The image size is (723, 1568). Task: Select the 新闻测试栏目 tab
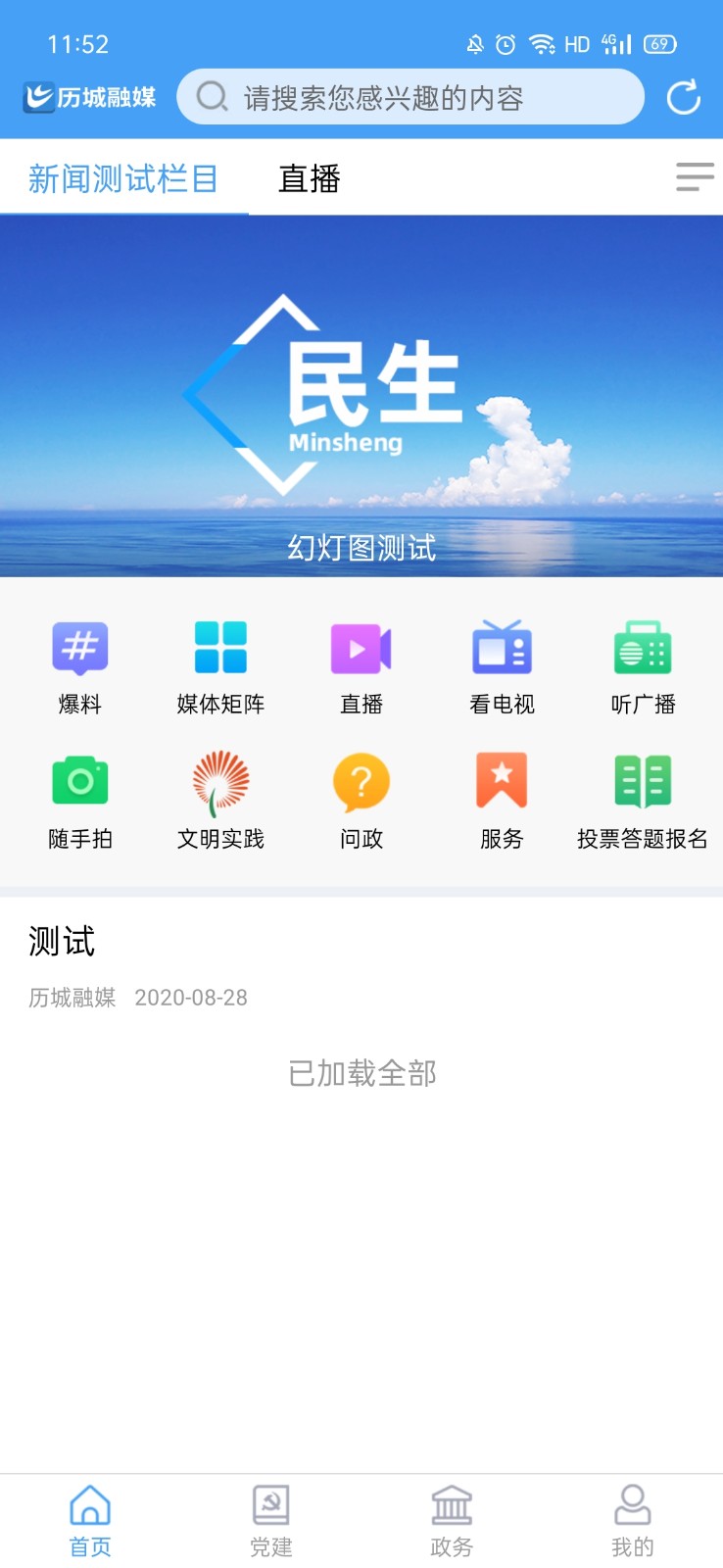click(x=123, y=178)
